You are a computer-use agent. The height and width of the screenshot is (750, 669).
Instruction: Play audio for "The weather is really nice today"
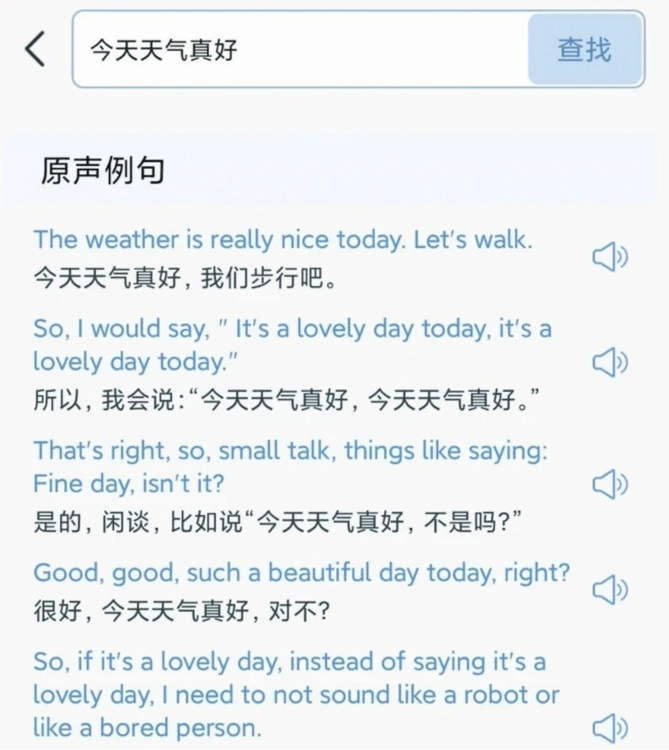(x=609, y=258)
